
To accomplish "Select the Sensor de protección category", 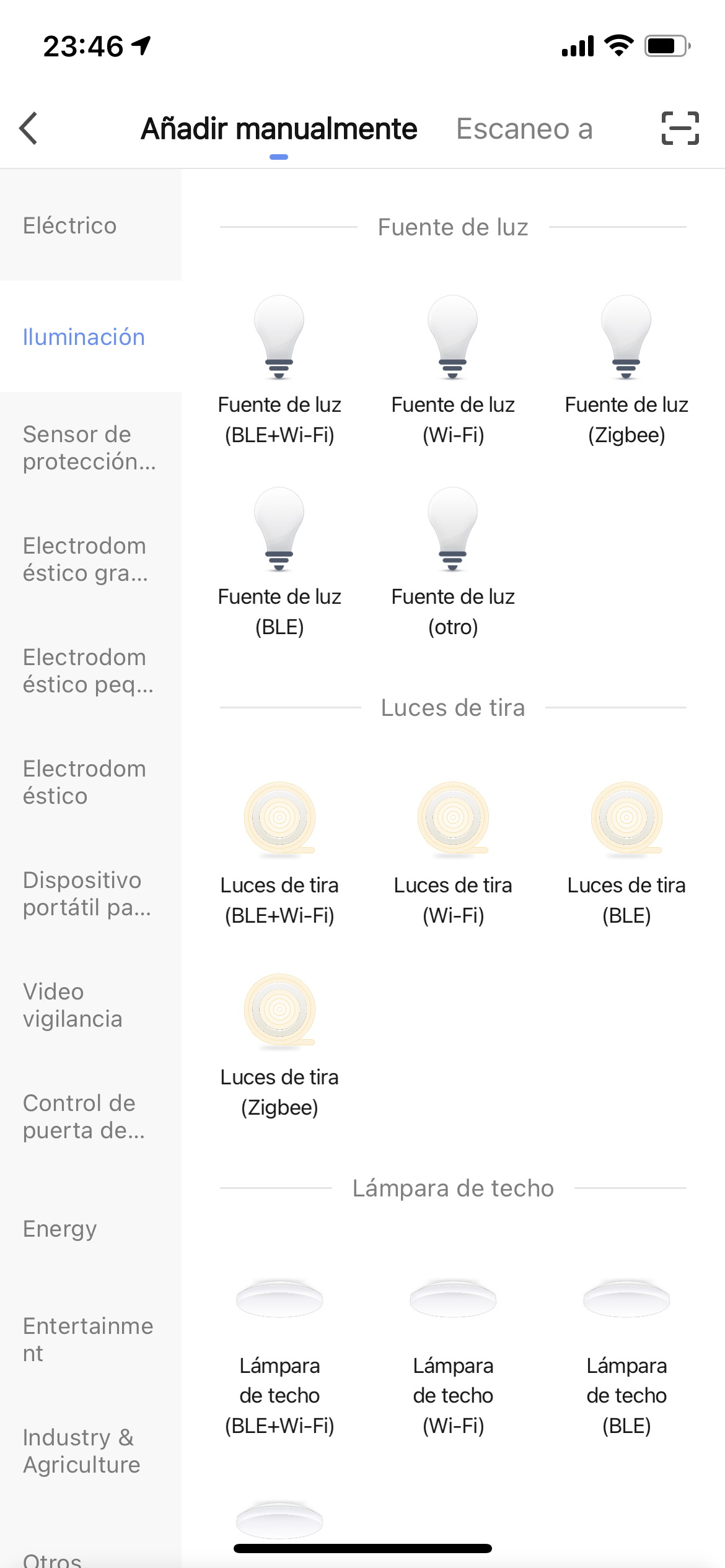I will [90, 448].
